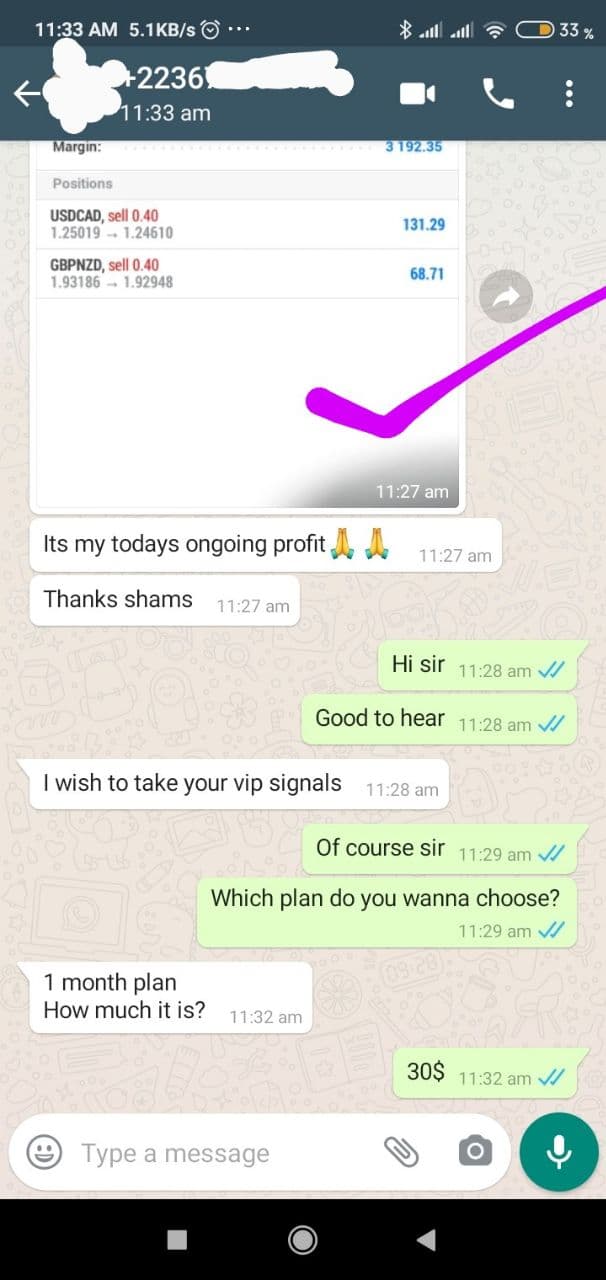
Task: Open recent apps with the square button
Action: tap(177, 1240)
